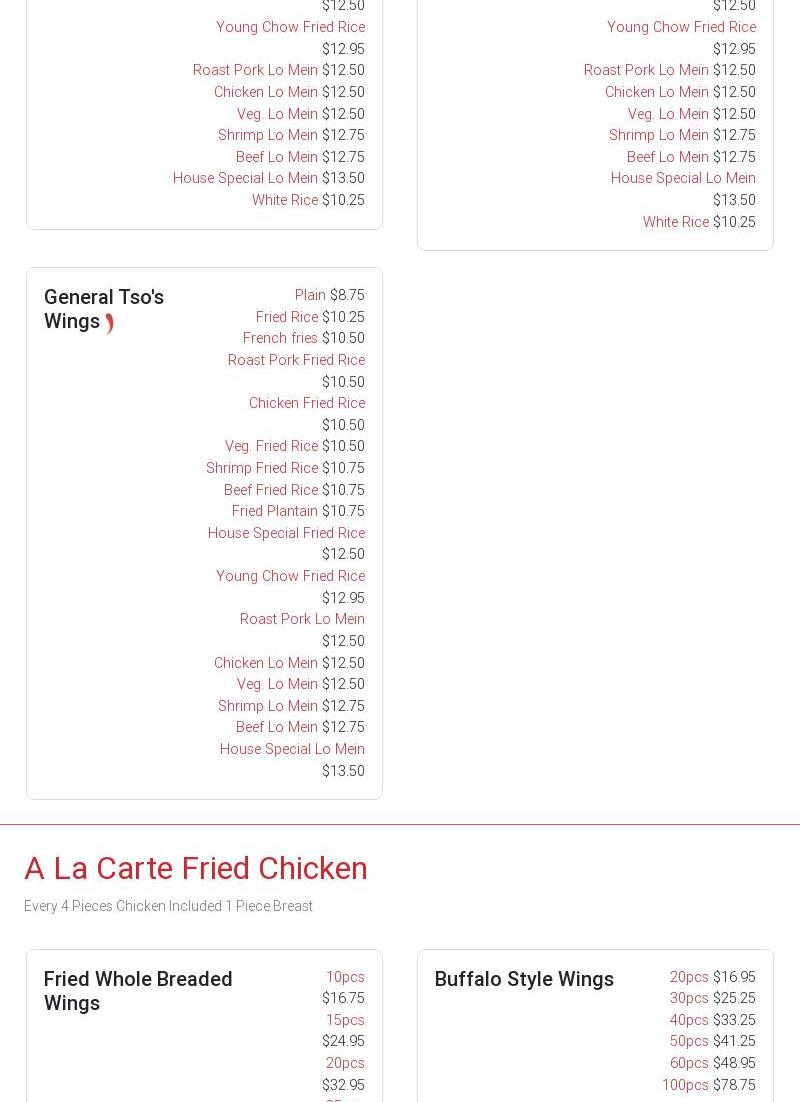The image size is (800, 1102).
Task: Select 50pcs Buffalo Style Wings
Action: [689, 1041]
